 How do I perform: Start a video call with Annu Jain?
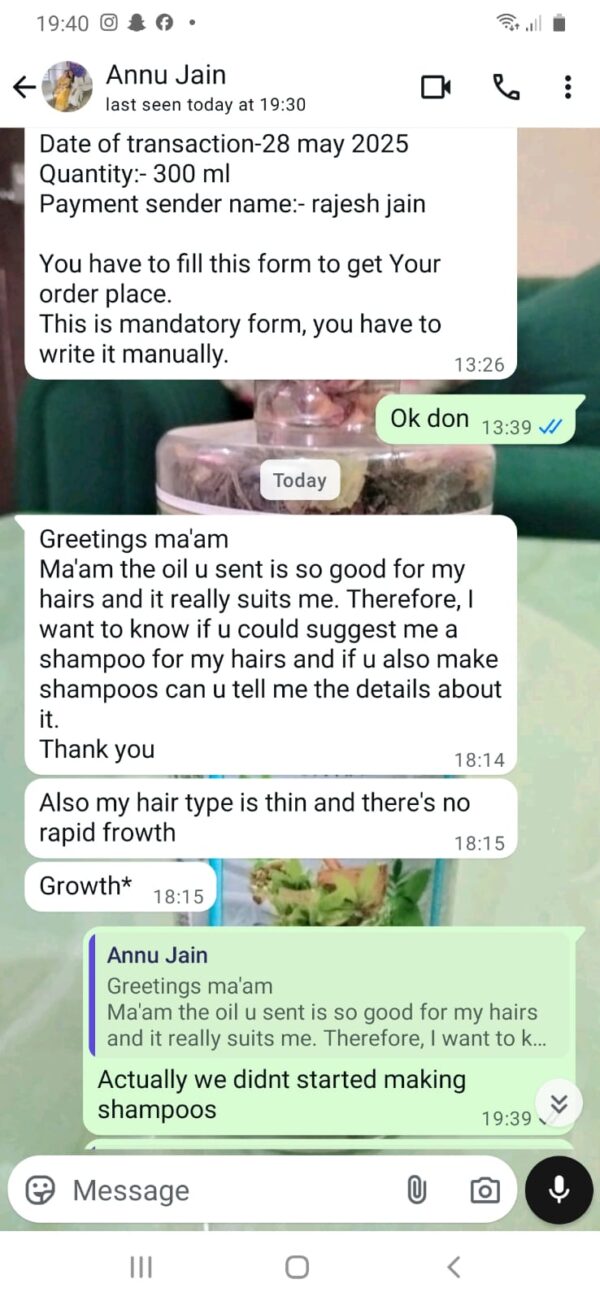tap(436, 88)
